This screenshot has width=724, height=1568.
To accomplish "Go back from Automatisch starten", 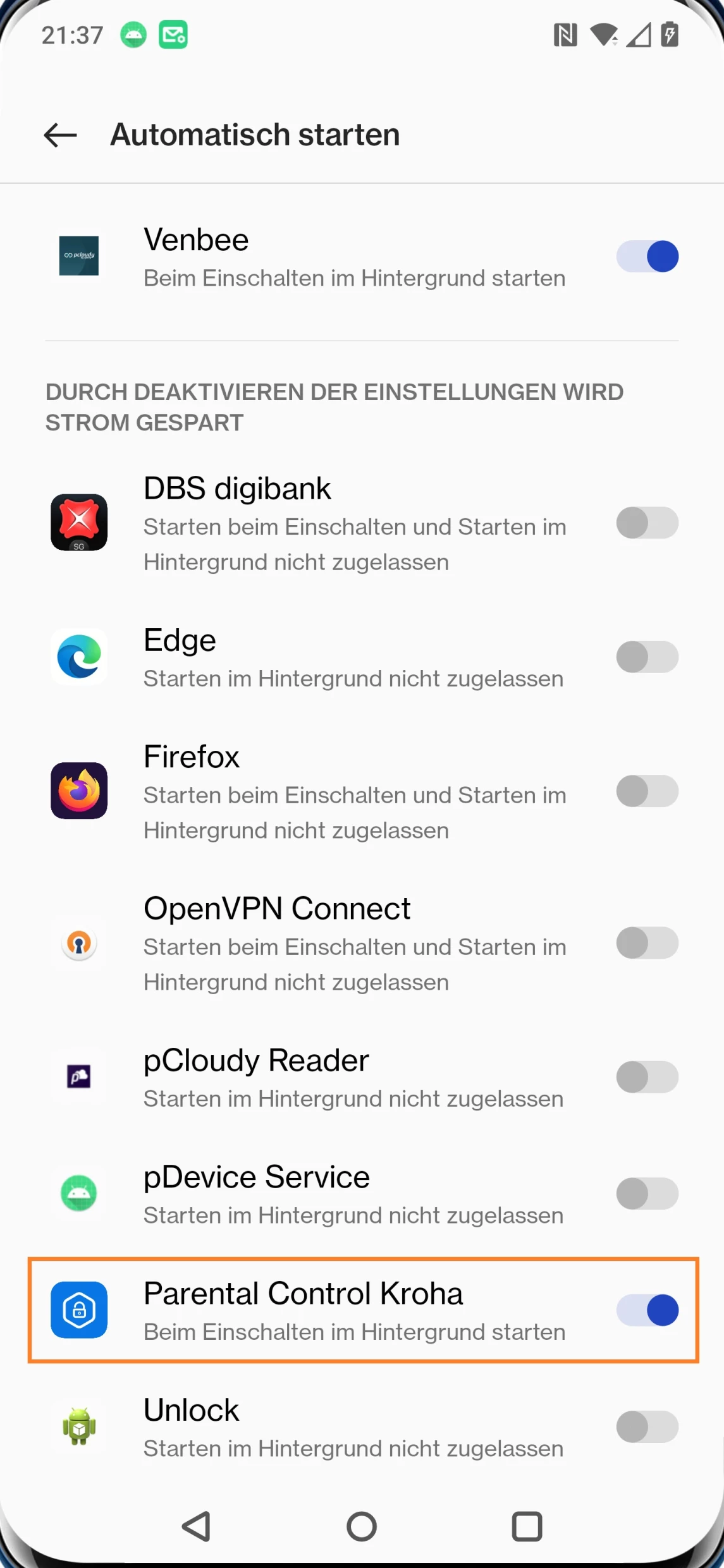I will coord(60,135).
